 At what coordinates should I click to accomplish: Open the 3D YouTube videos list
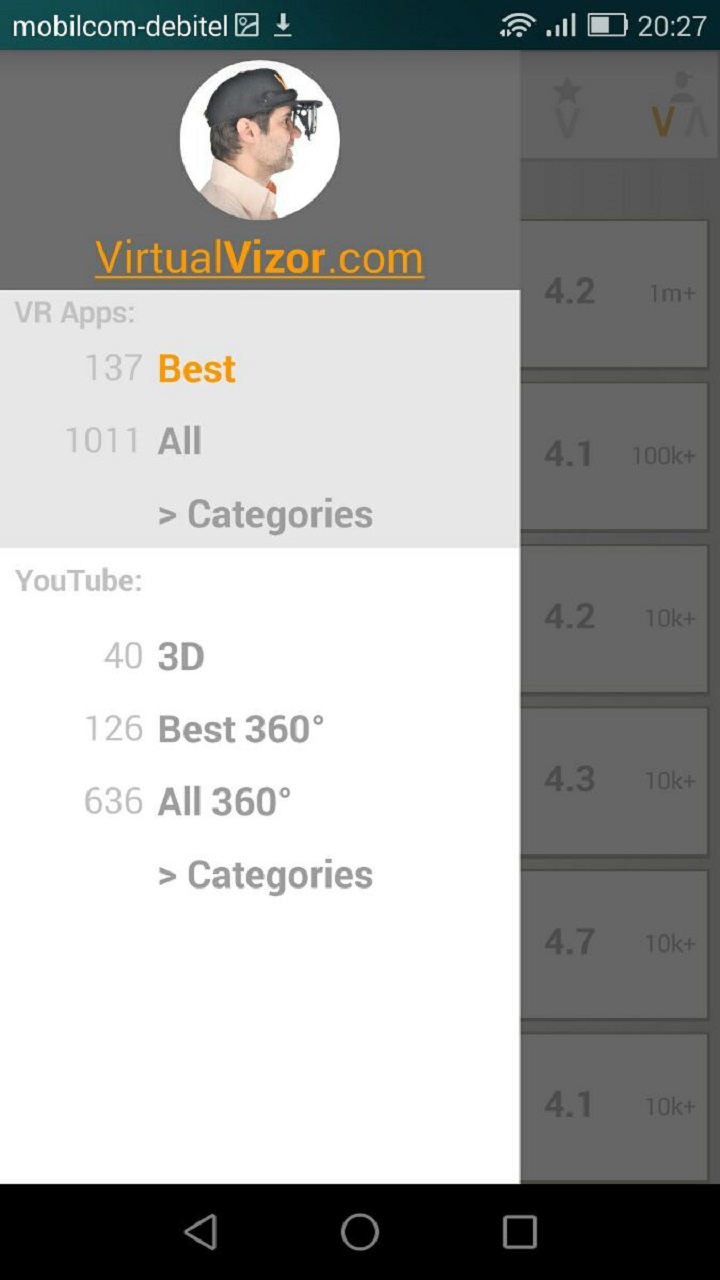pyautogui.click(x=181, y=657)
